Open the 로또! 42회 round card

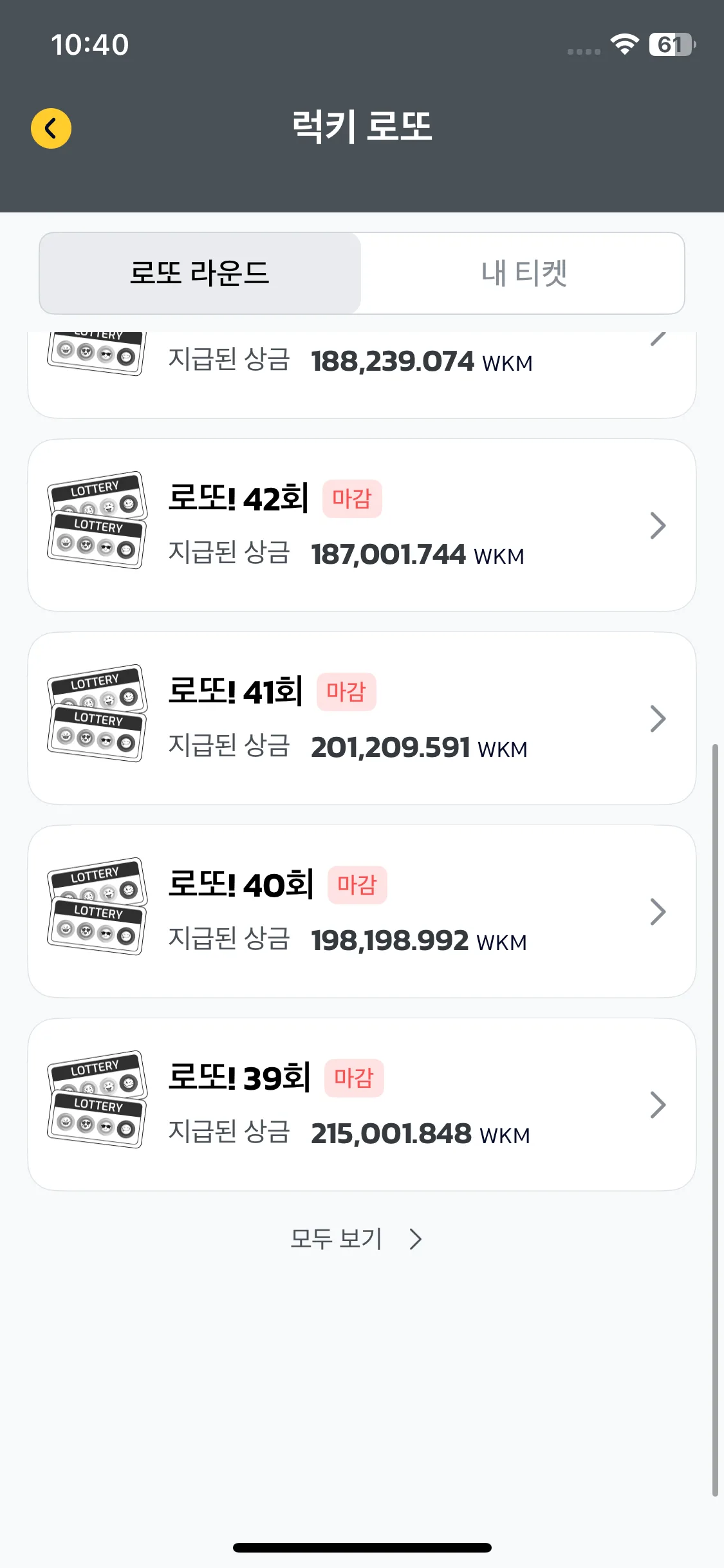click(362, 525)
